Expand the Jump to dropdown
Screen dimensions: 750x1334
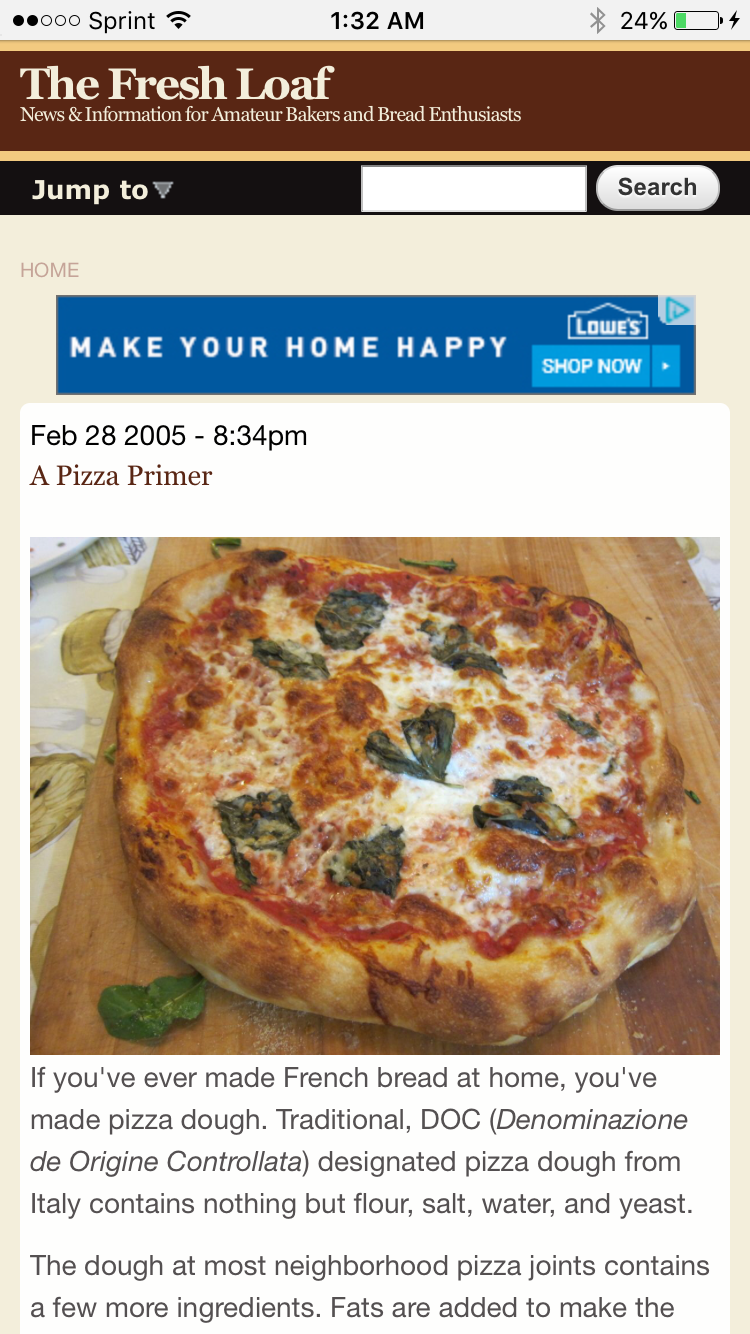[102, 189]
